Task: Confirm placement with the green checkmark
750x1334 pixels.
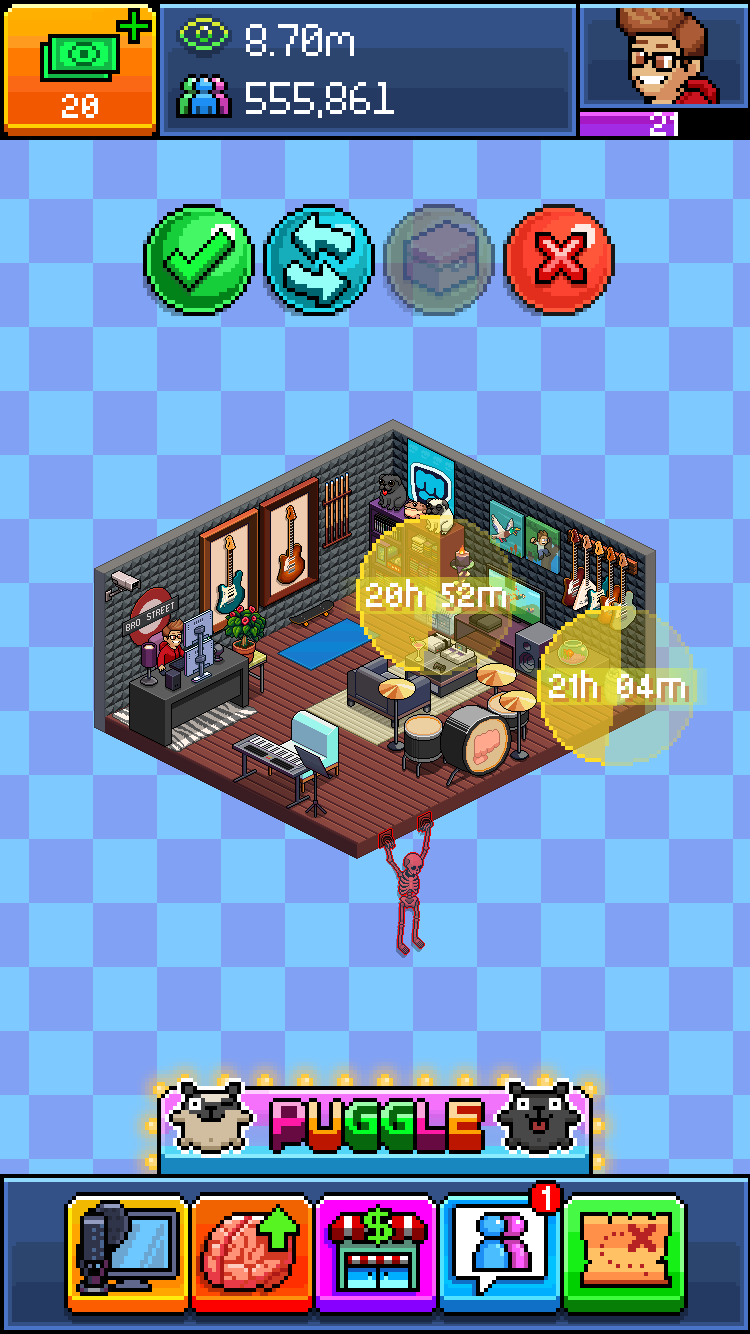Action: pyautogui.click(x=199, y=260)
